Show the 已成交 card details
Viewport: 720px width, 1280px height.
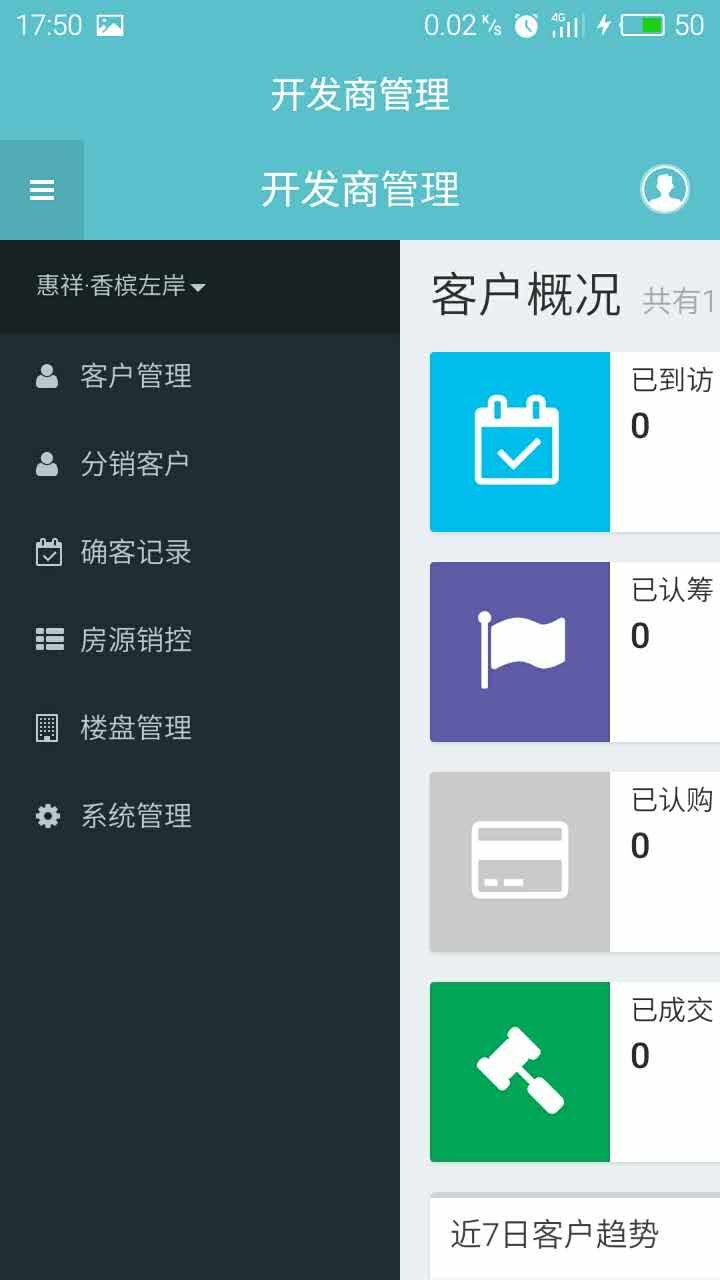click(575, 1072)
